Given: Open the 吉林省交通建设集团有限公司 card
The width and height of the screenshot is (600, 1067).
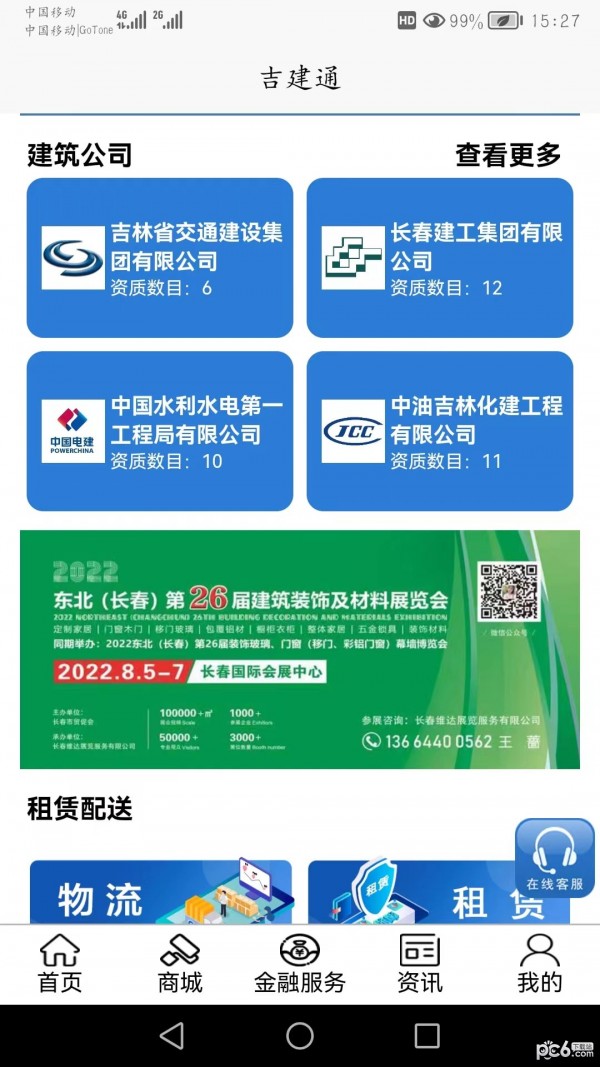Looking at the screenshot, I should (160, 258).
